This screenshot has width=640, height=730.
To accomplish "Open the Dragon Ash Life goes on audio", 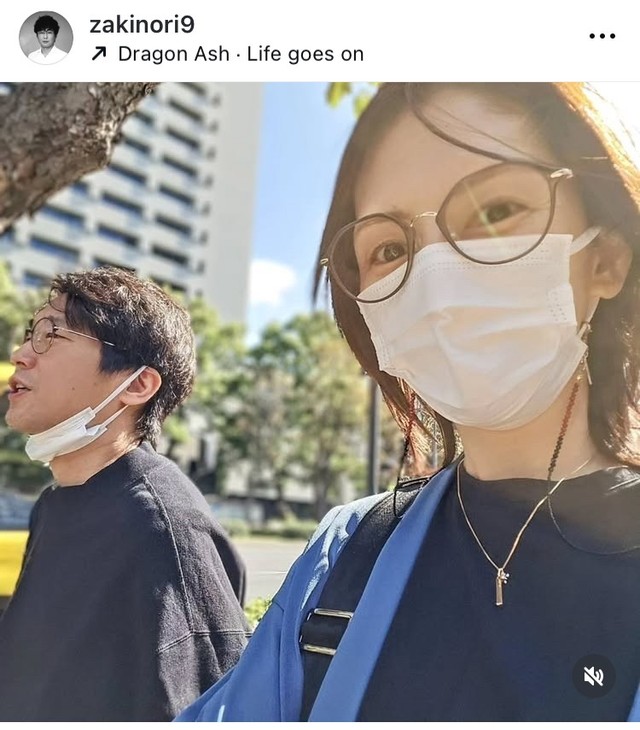I will click(238, 54).
